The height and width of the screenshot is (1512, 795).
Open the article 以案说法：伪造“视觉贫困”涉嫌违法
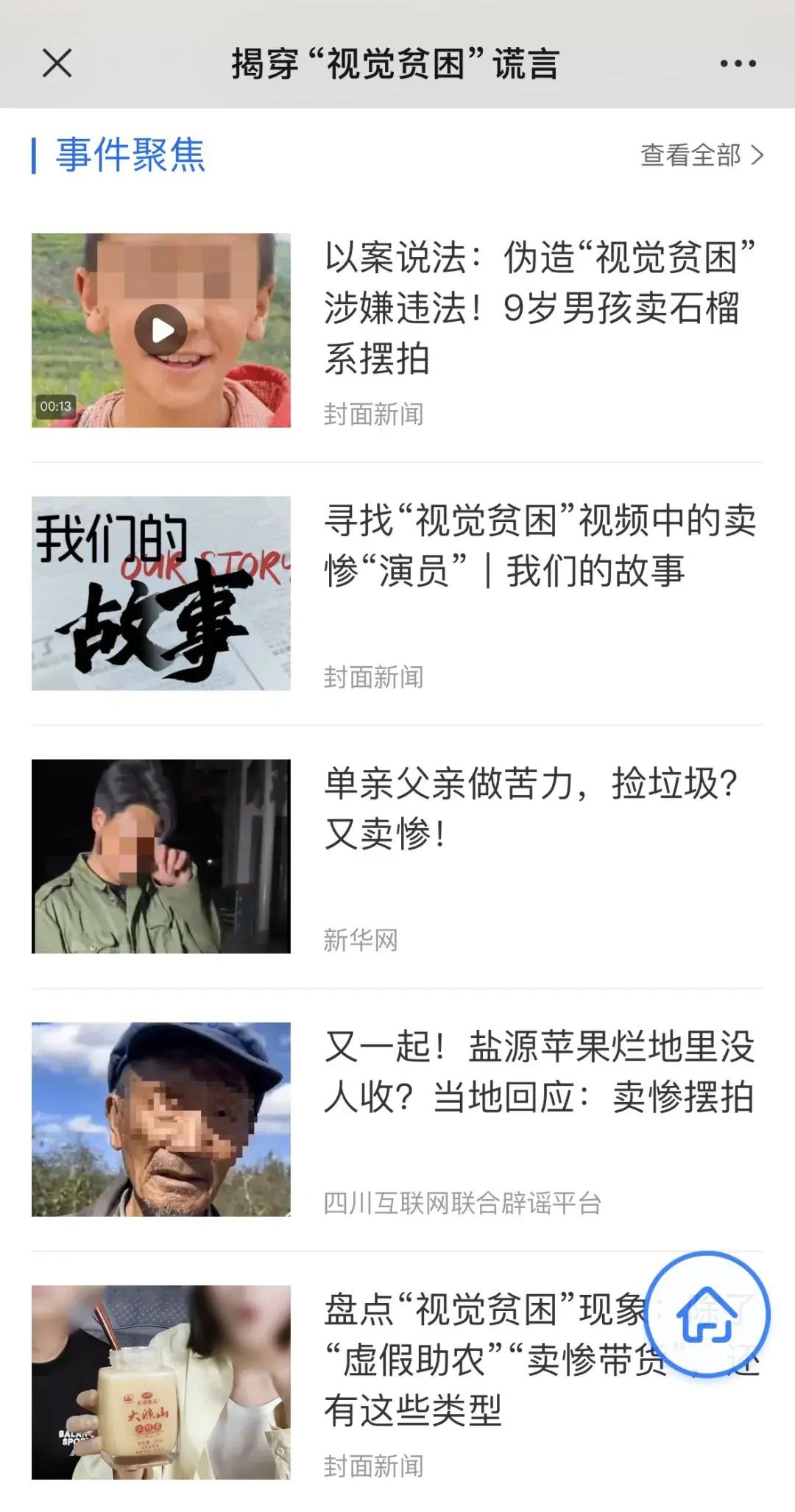(x=540, y=307)
